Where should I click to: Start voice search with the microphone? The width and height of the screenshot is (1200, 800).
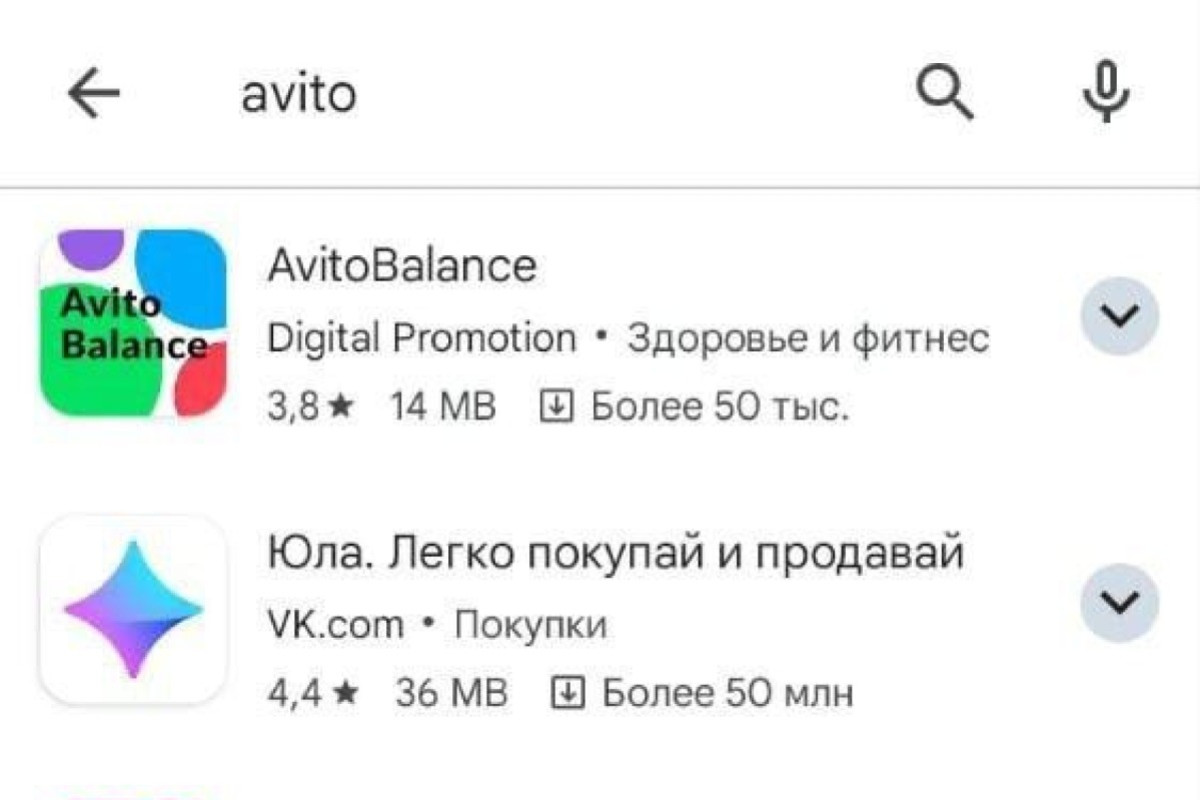[x=1106, y=92]
